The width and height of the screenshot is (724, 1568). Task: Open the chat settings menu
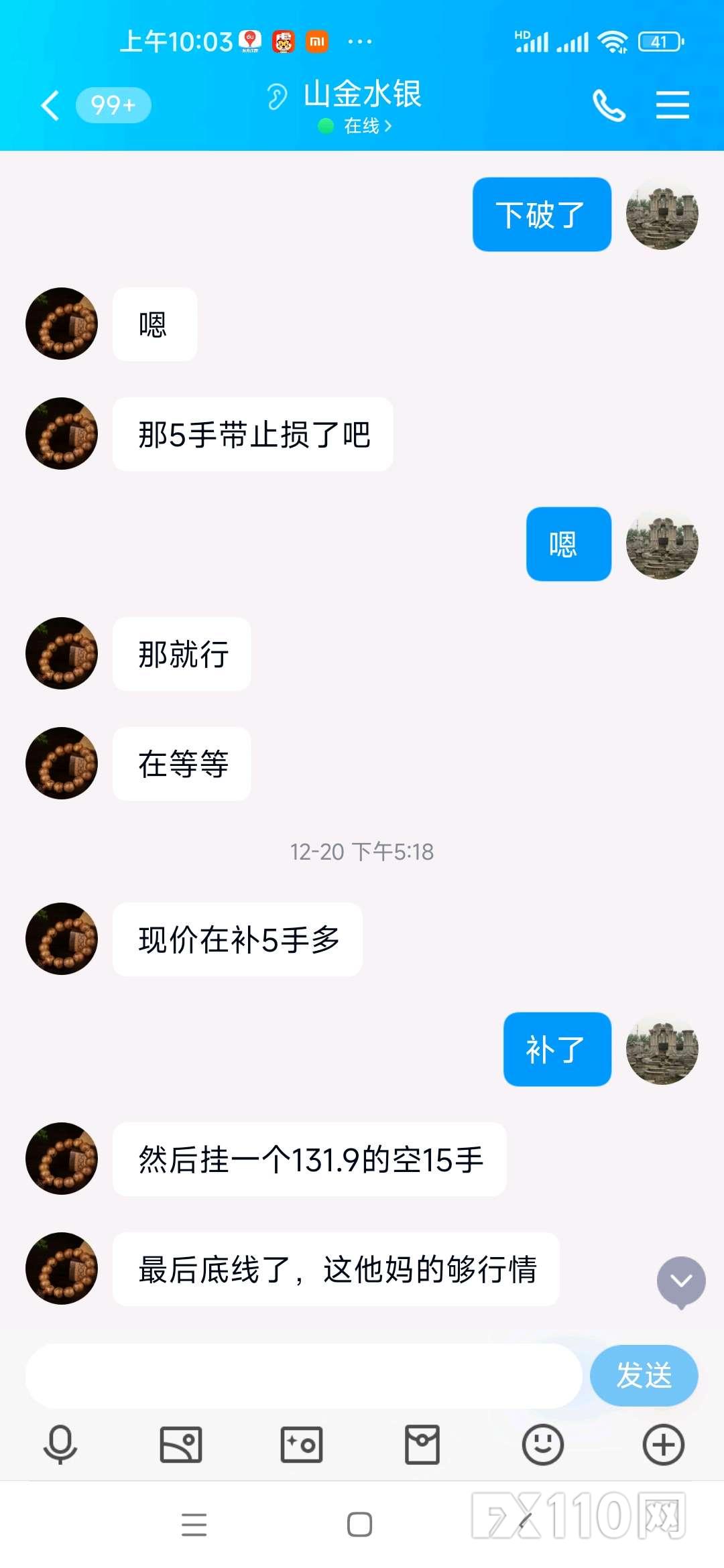point(672,105)
